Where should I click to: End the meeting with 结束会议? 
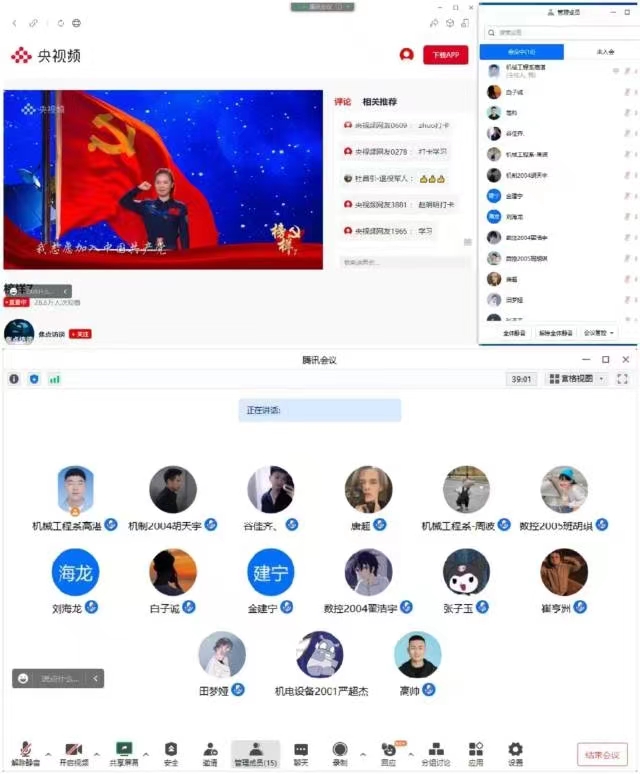coord(602,755)
